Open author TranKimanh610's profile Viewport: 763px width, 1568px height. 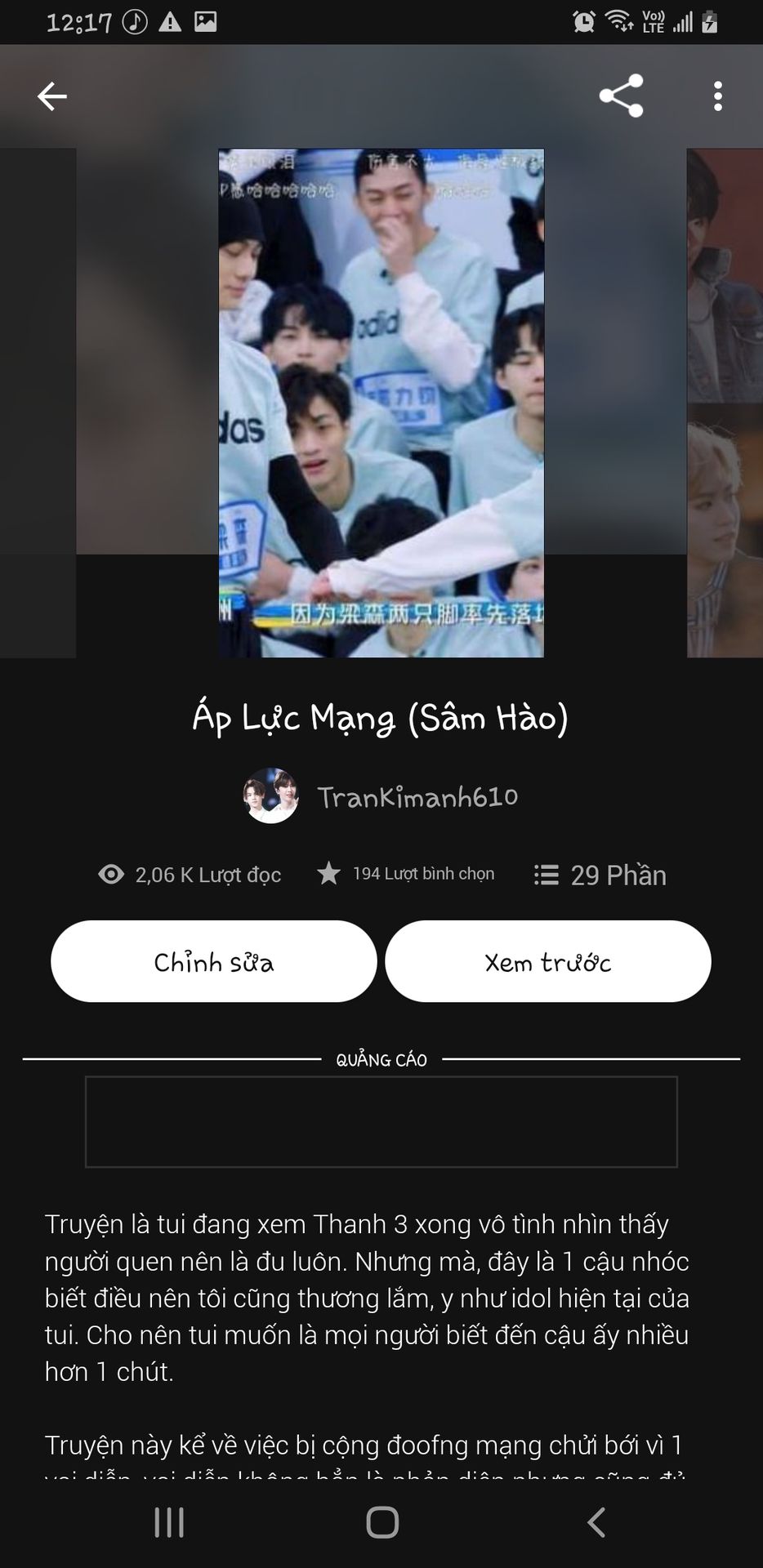[x=417, y=796]
